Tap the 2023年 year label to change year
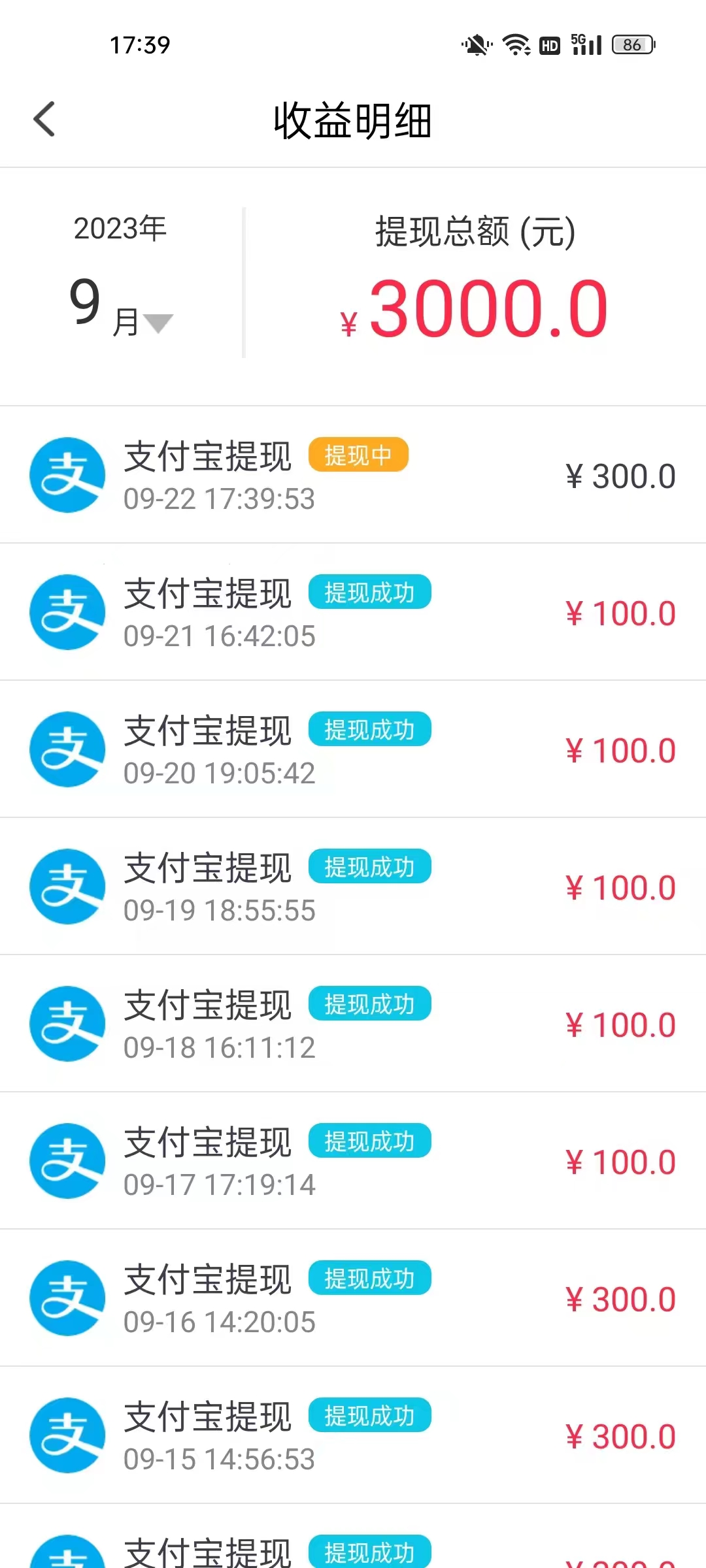 pos(119,229)
